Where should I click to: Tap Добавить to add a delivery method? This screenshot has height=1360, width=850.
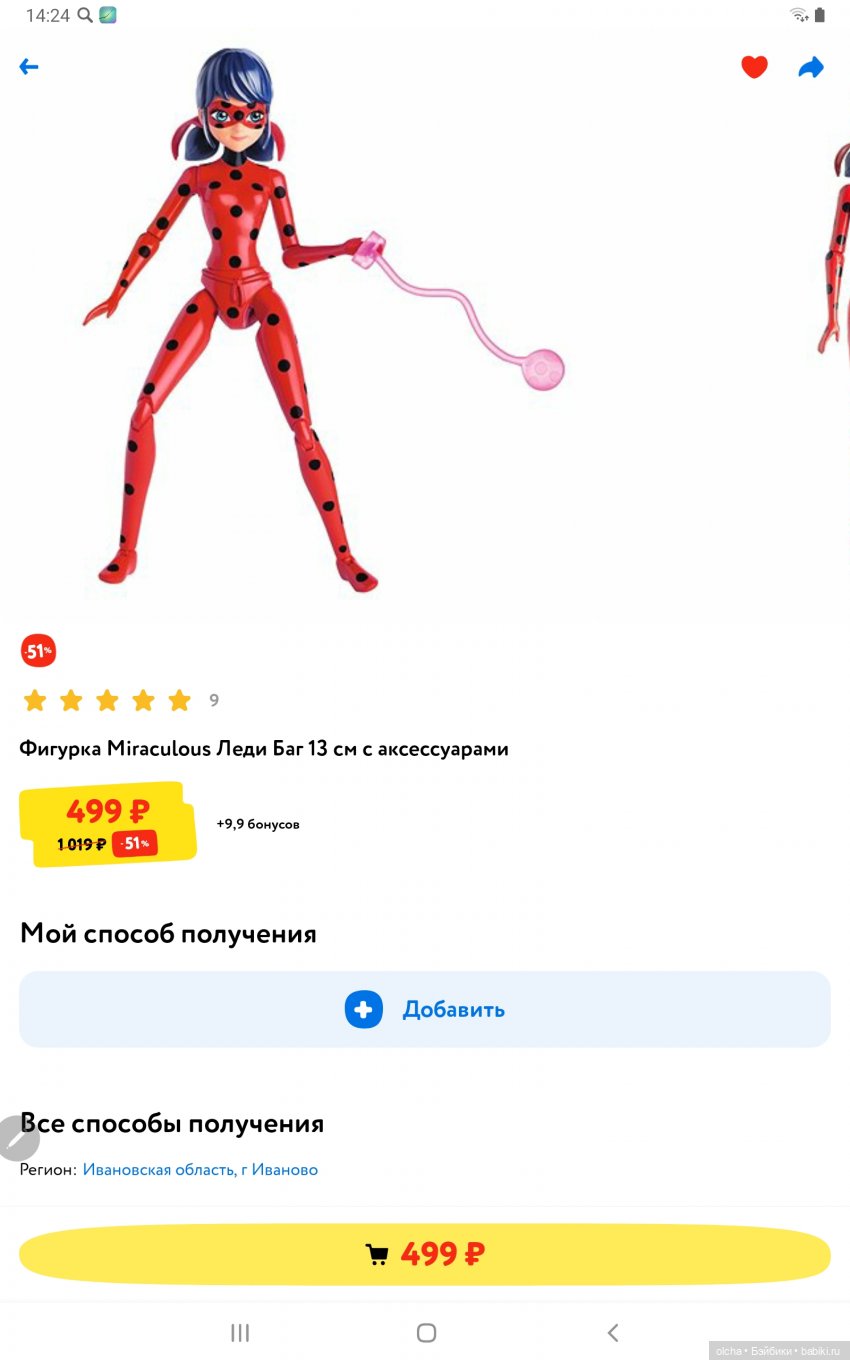pos(425,1009)
